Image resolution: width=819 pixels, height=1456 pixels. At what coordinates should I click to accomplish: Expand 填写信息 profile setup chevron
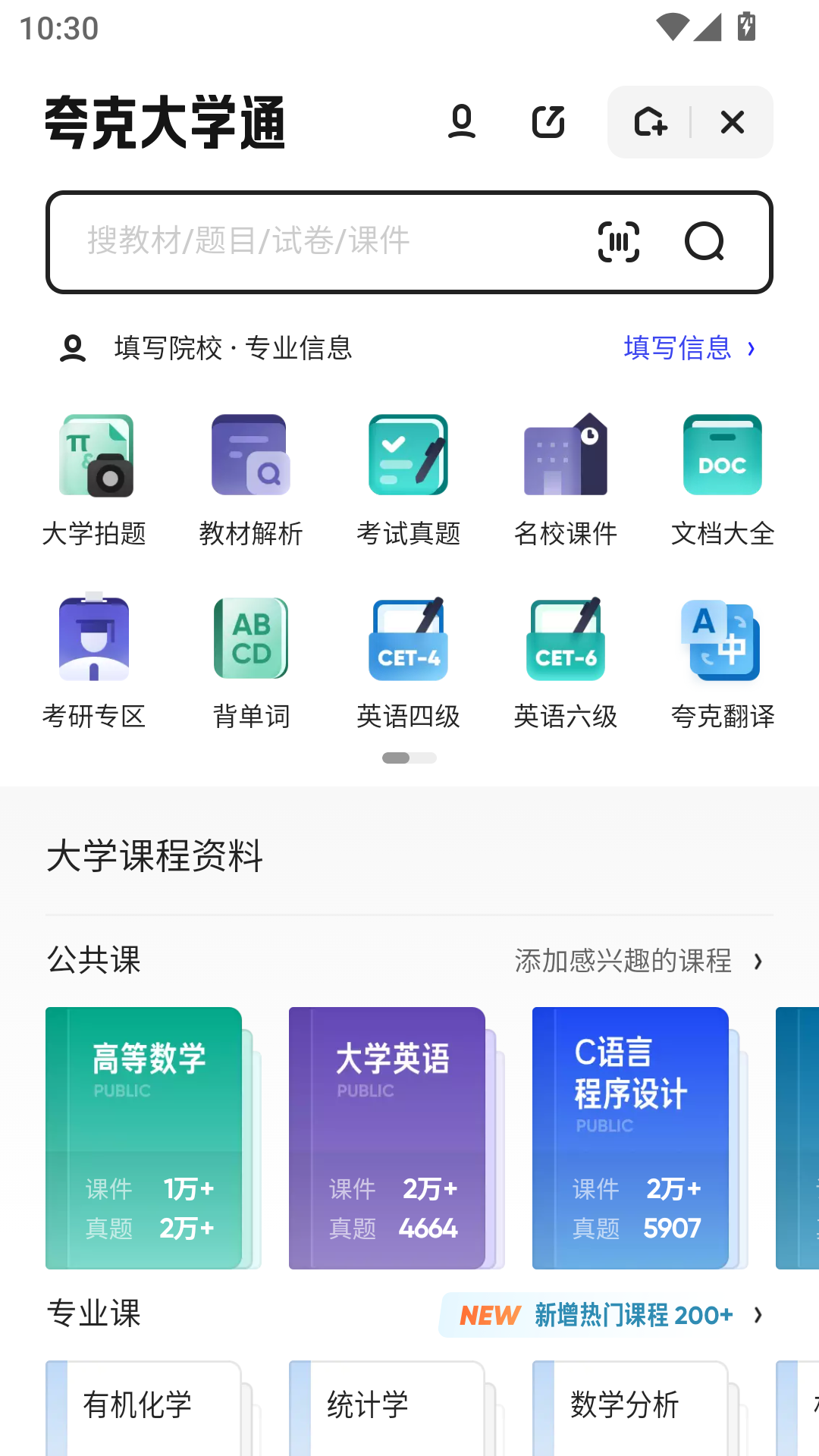pyautogui.click(x=752, y=348)
